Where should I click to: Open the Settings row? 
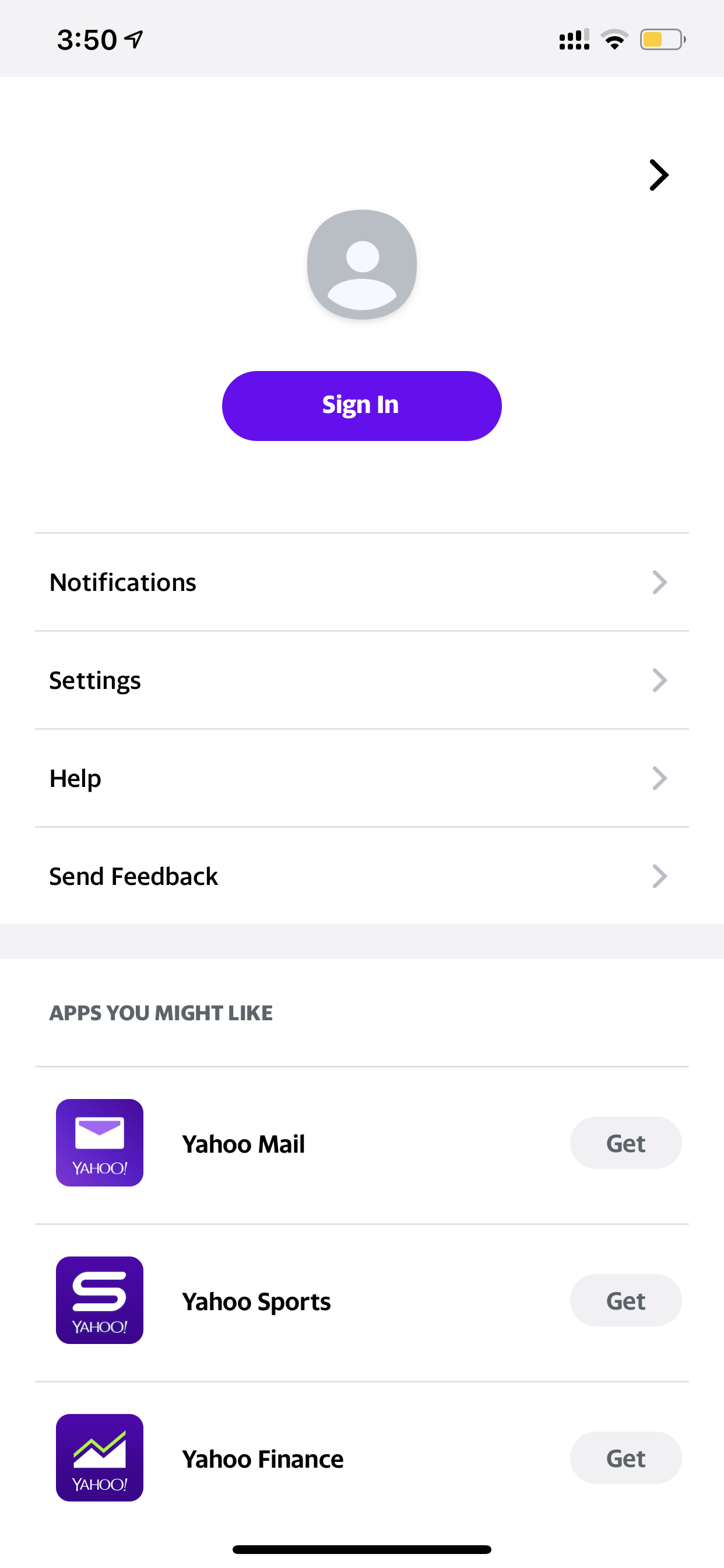click(361, 681)
